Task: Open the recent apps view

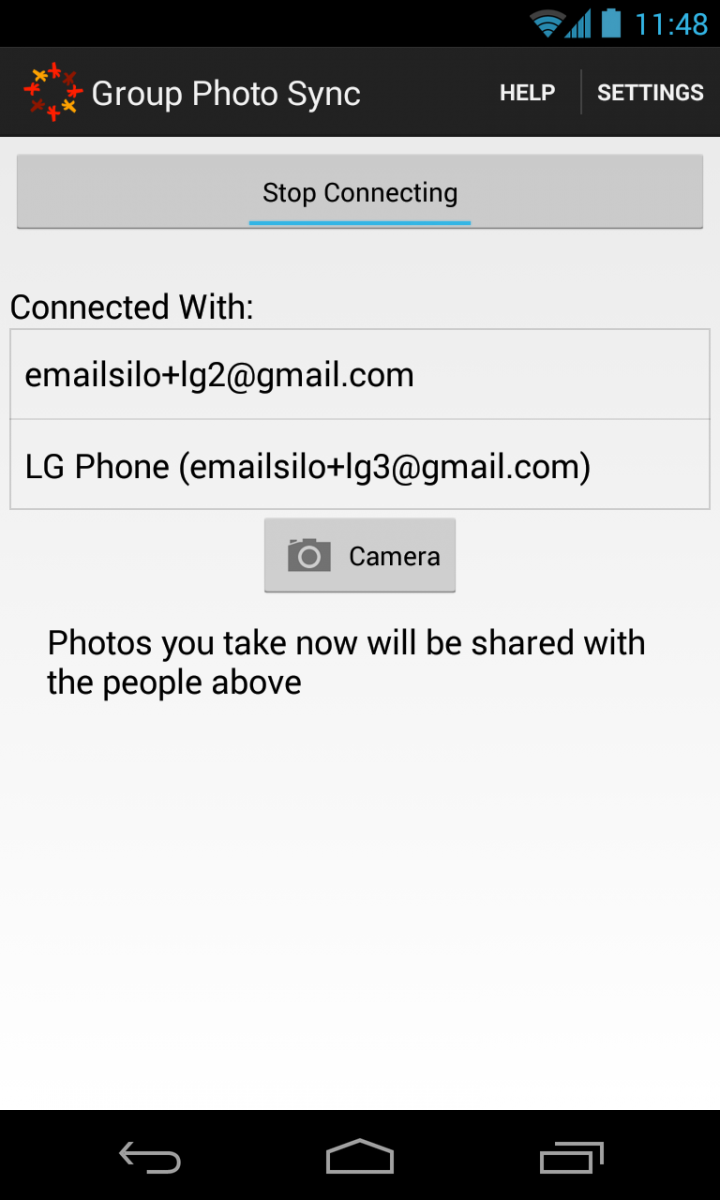Action: tap(572, 1157)
